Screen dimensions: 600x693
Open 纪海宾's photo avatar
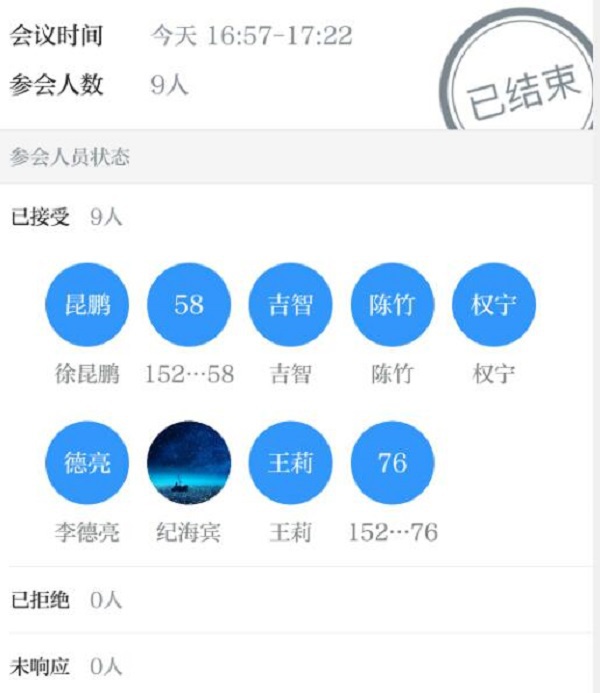189,463
